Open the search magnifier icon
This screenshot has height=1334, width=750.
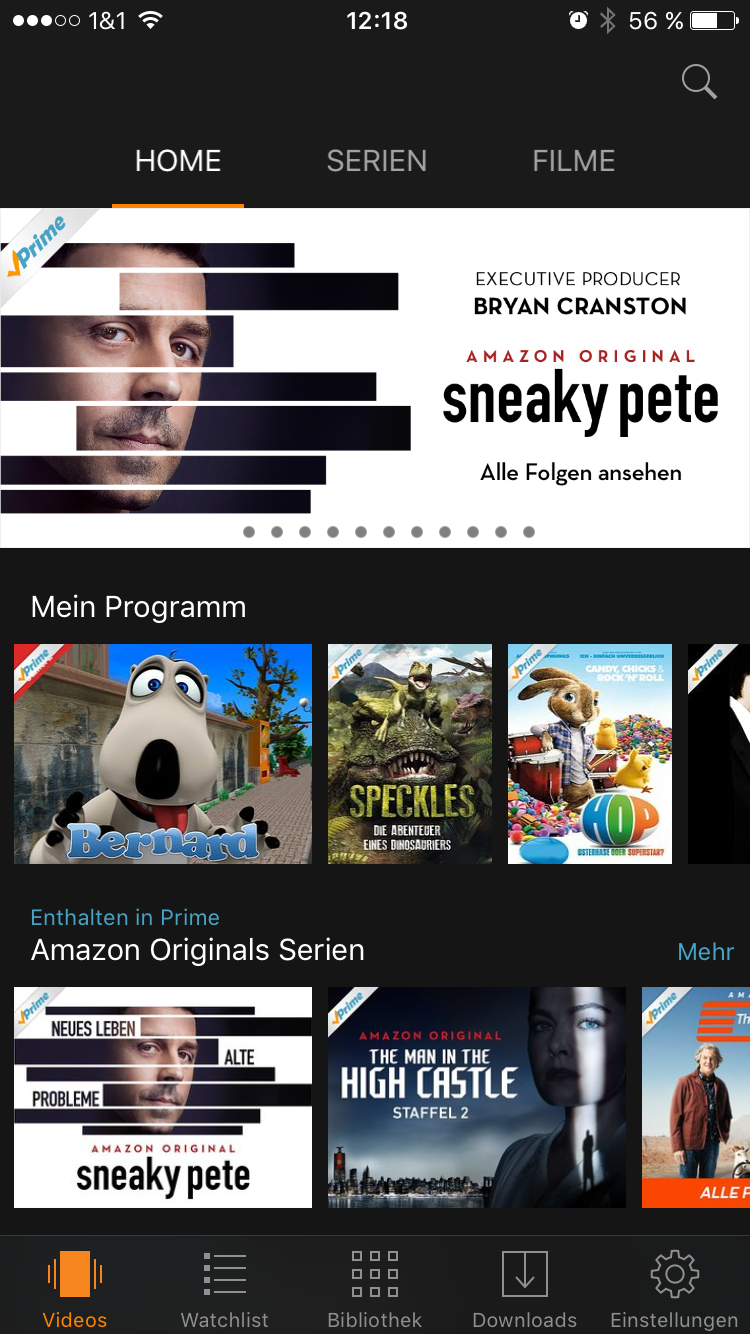click(699, 82)
